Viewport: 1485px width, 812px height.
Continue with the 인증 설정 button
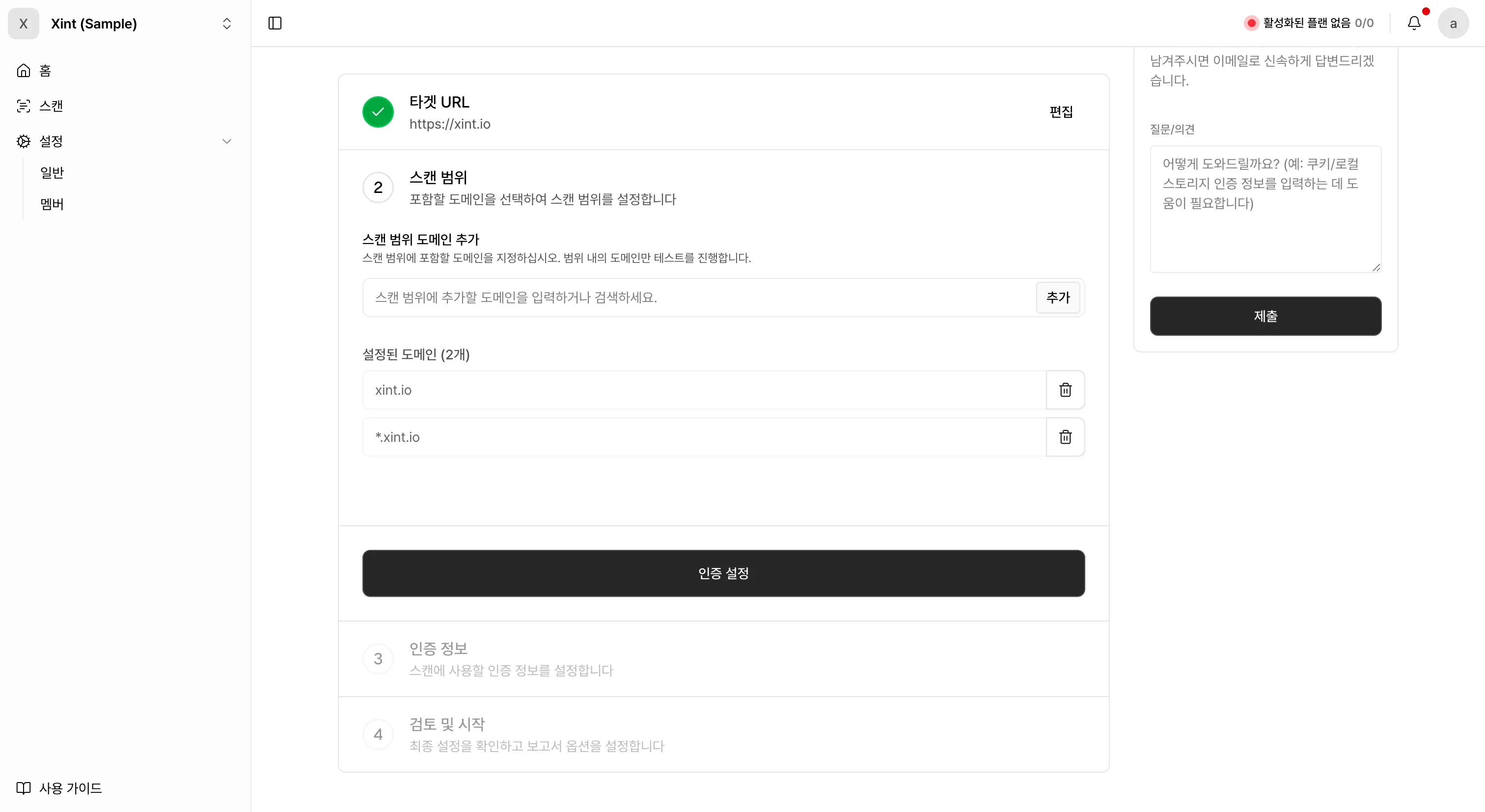tap(723, 573)
